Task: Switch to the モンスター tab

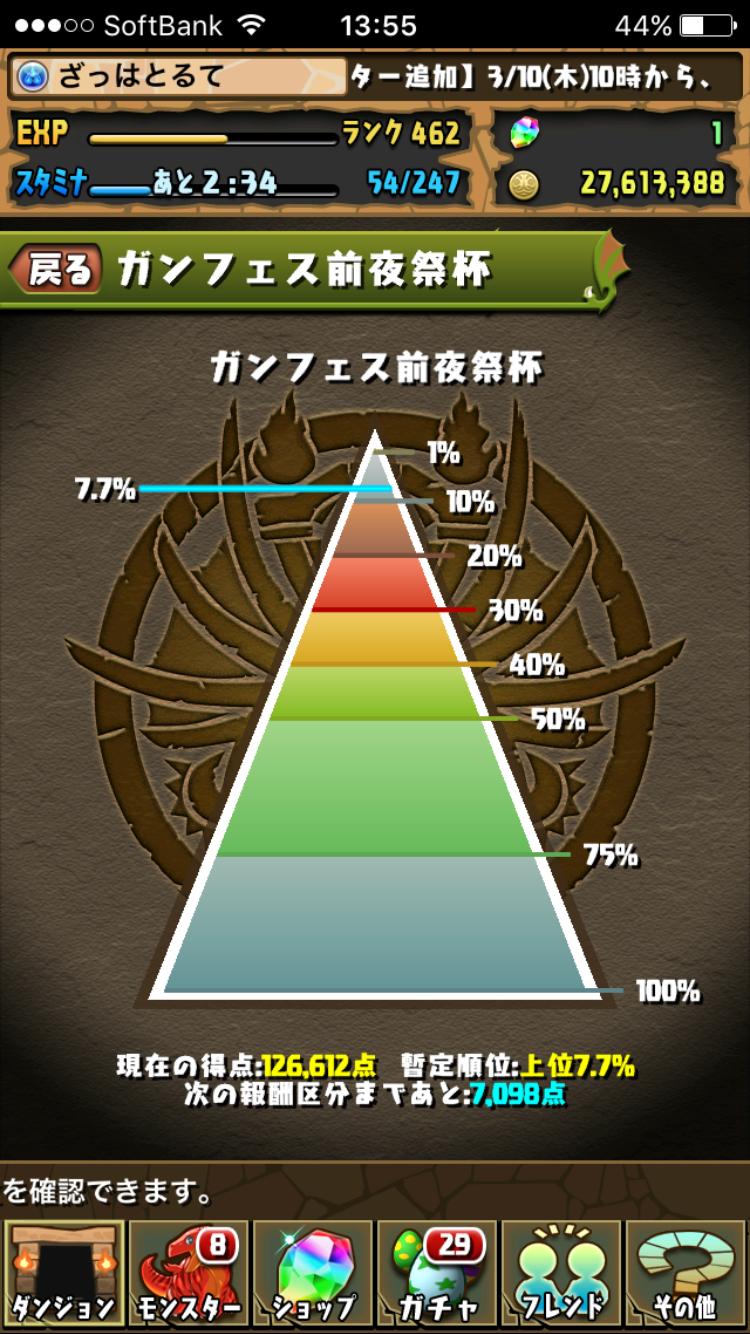Action: click(x=188, y=1271)
